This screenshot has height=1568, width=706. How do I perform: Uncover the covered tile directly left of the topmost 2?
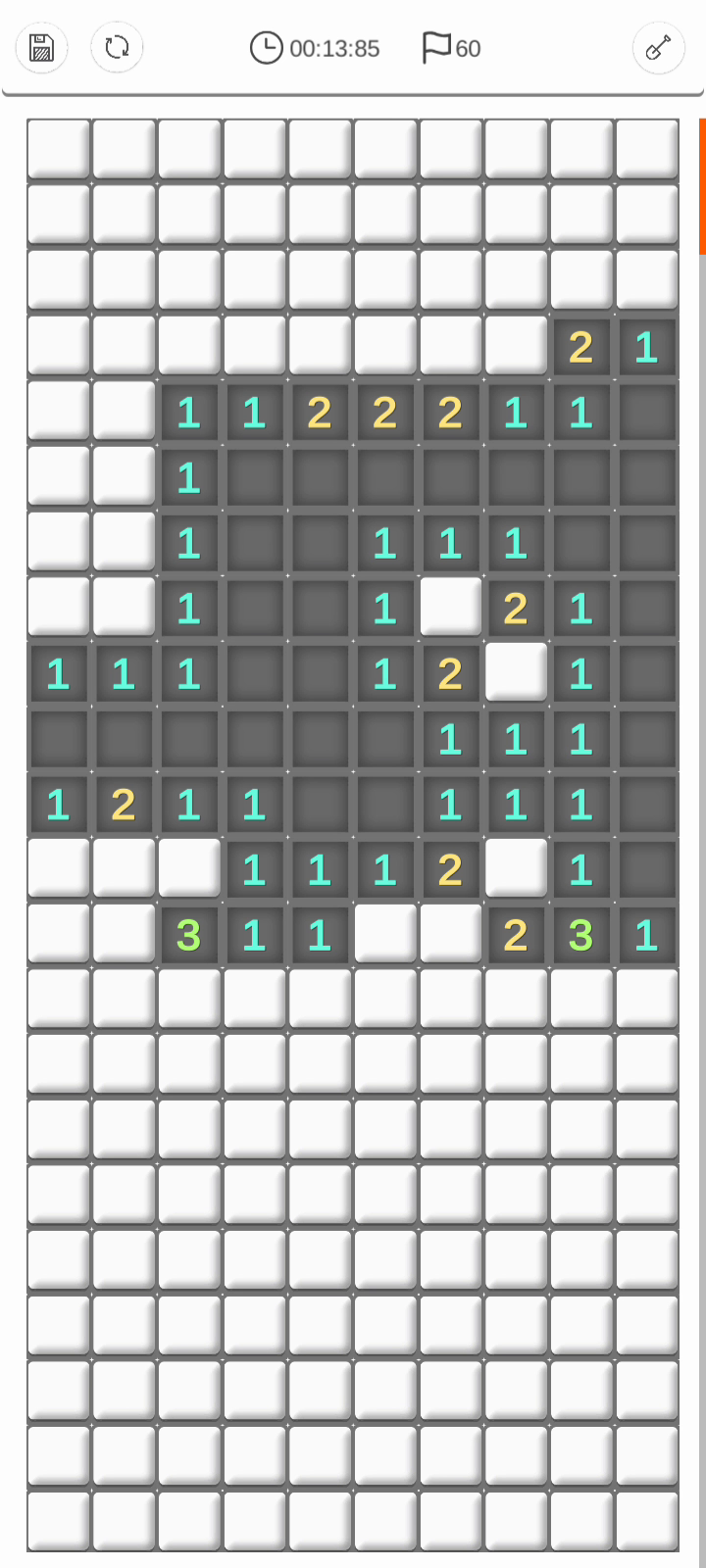[x=516, y=346]
